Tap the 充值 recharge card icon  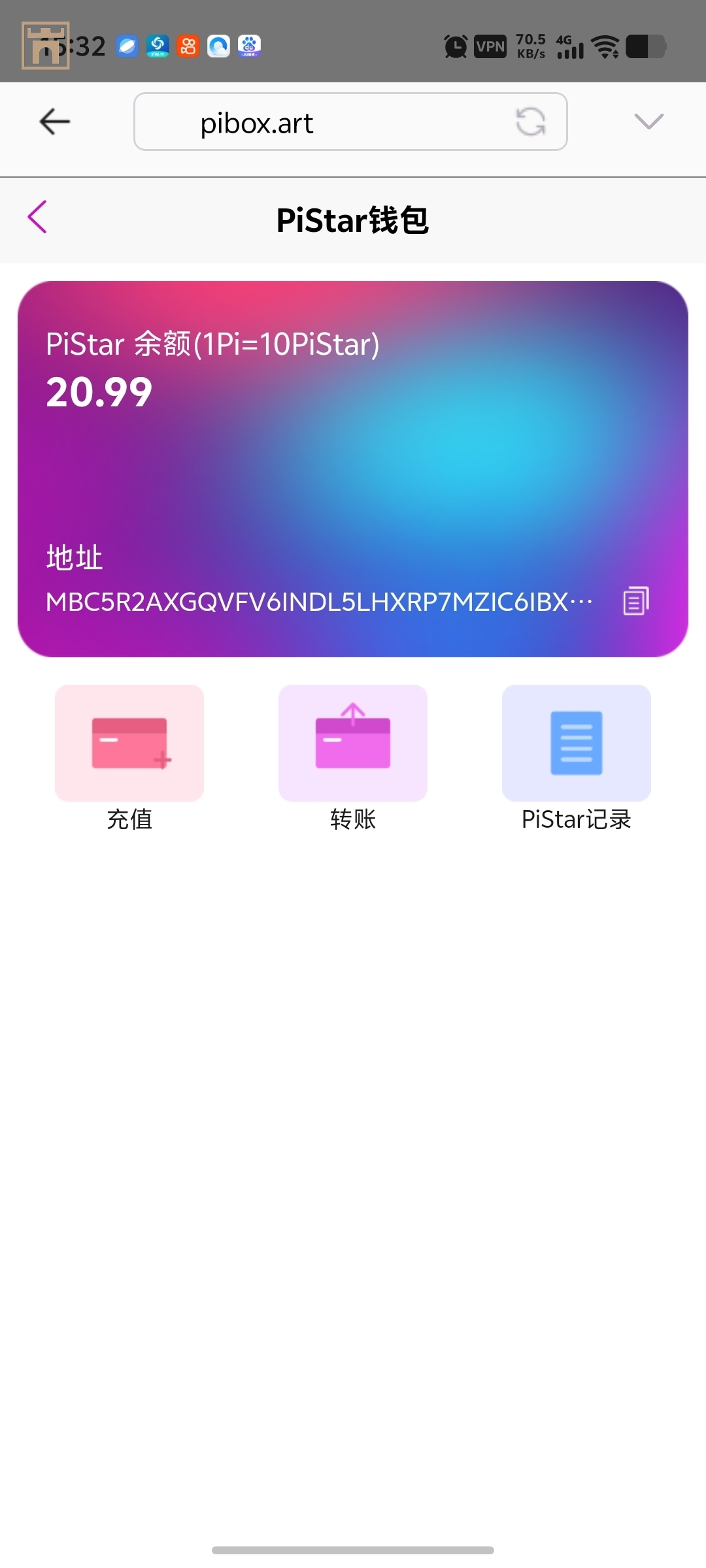tap(129, 743)
